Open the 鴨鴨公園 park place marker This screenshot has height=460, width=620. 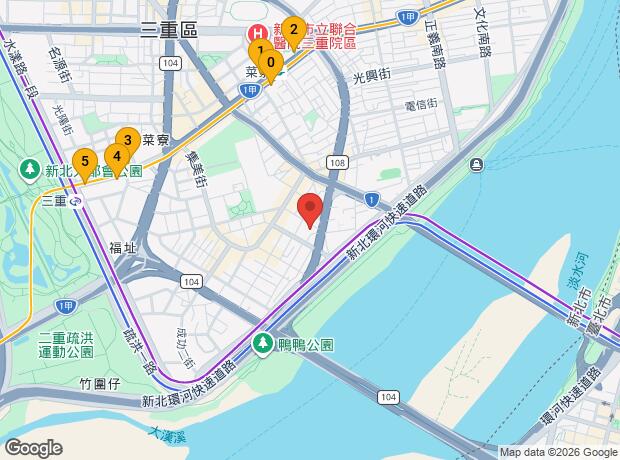pyautogui.click(x=264, y=343)
